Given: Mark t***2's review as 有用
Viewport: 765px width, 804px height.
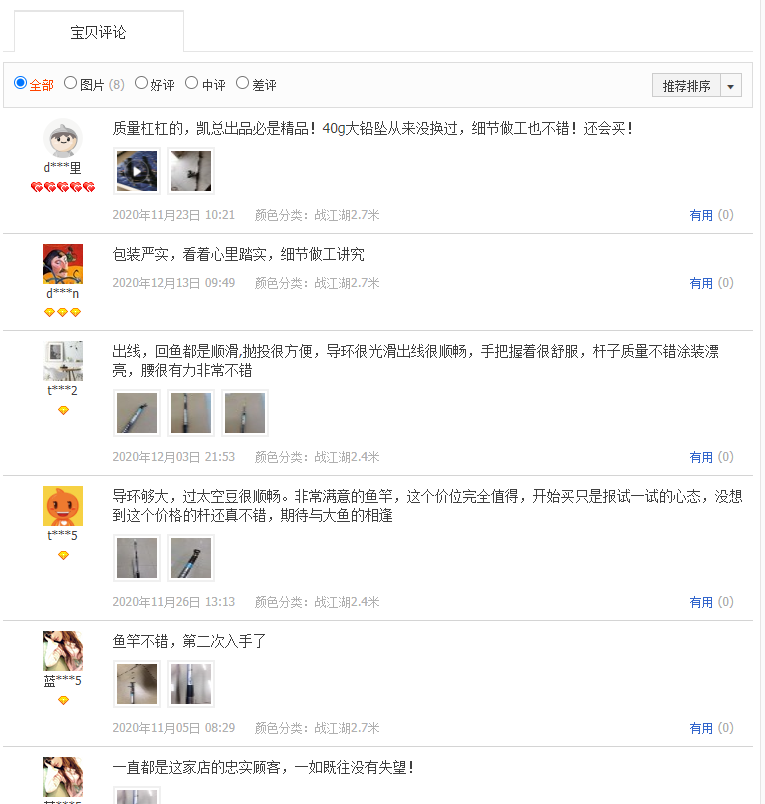Looking at the screenshot, I should [701, 457].
